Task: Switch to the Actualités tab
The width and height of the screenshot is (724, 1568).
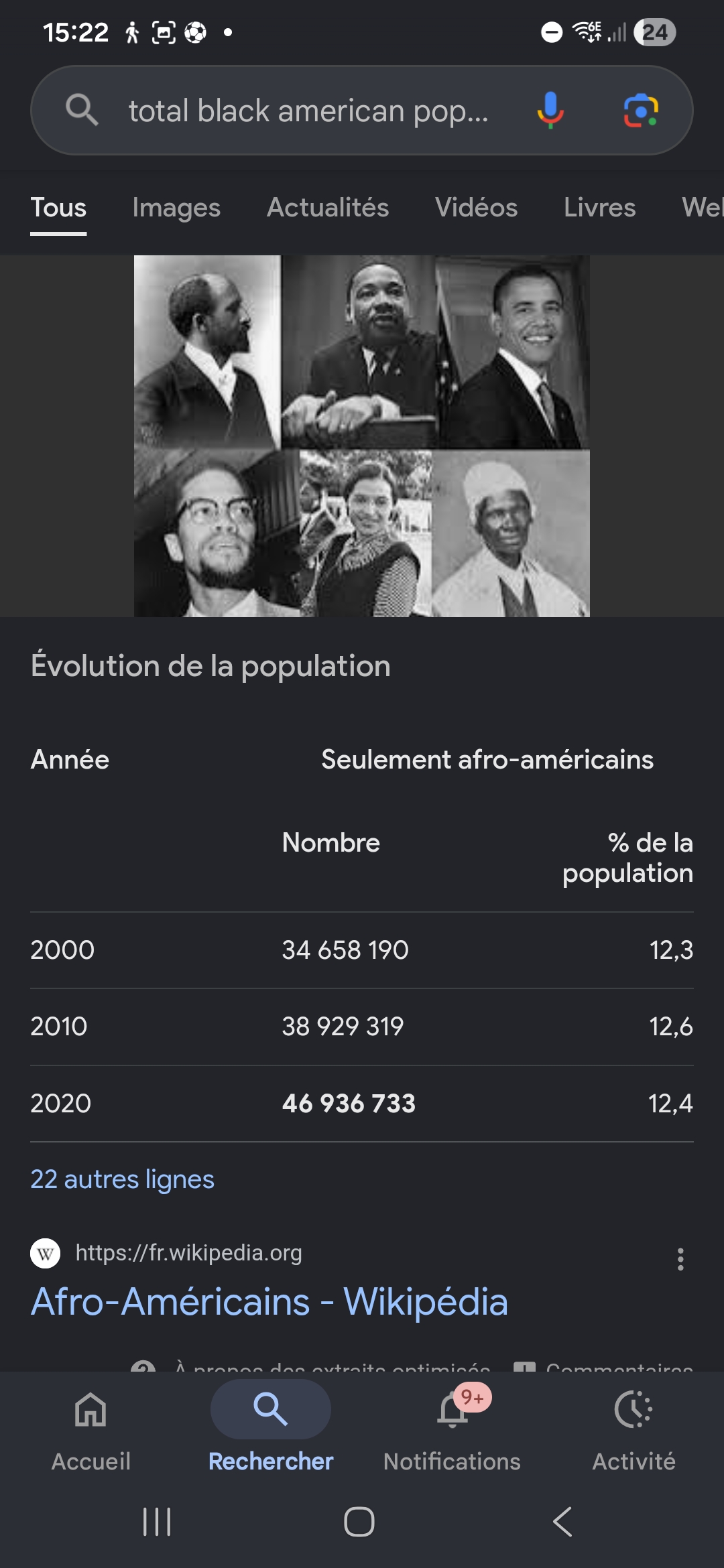Action: tap(328, 208)
